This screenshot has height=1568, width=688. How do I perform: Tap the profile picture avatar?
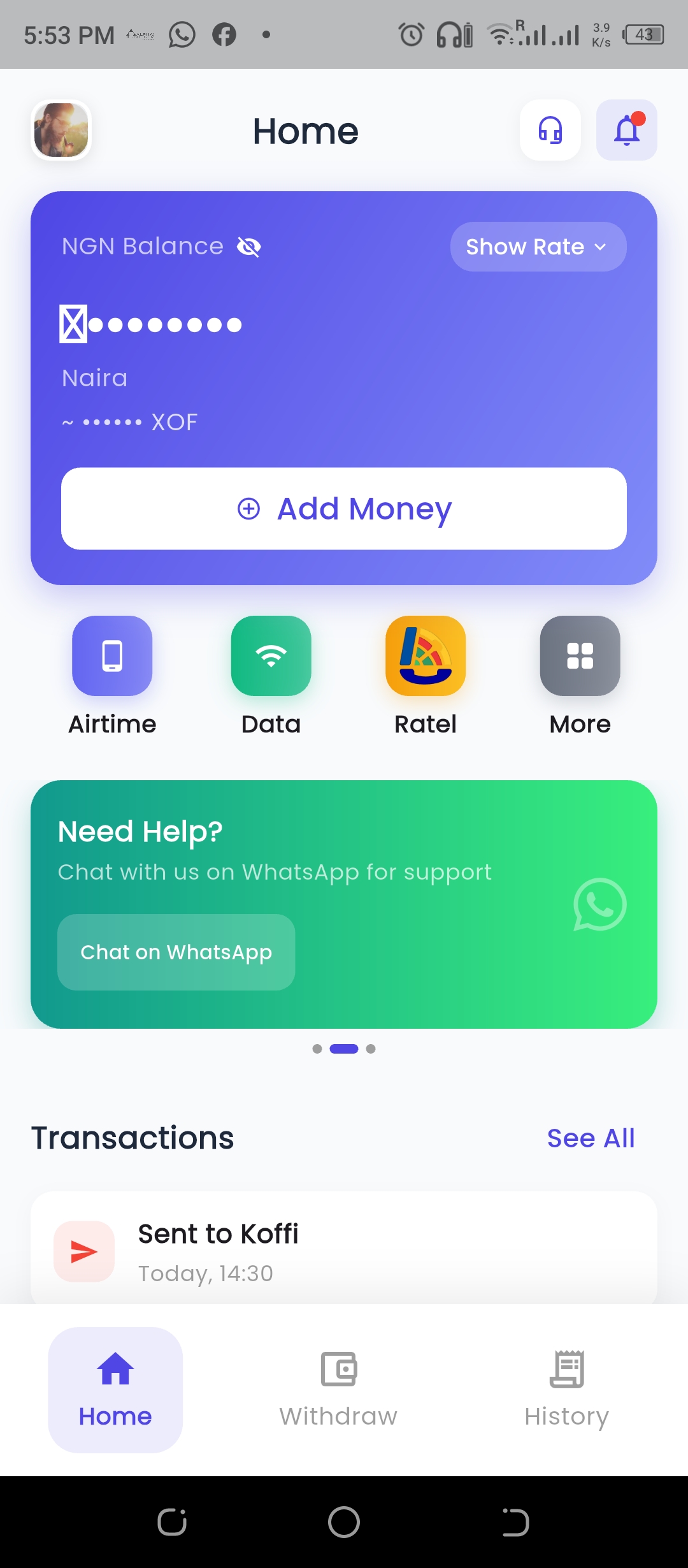[x=61, y=130]
